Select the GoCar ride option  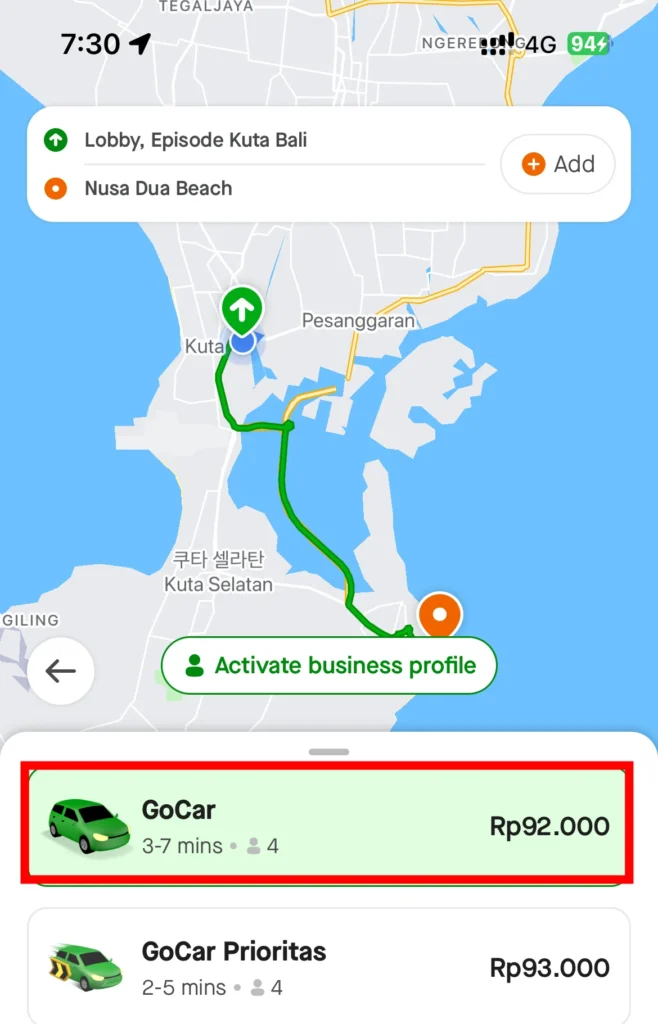[327, 826]
